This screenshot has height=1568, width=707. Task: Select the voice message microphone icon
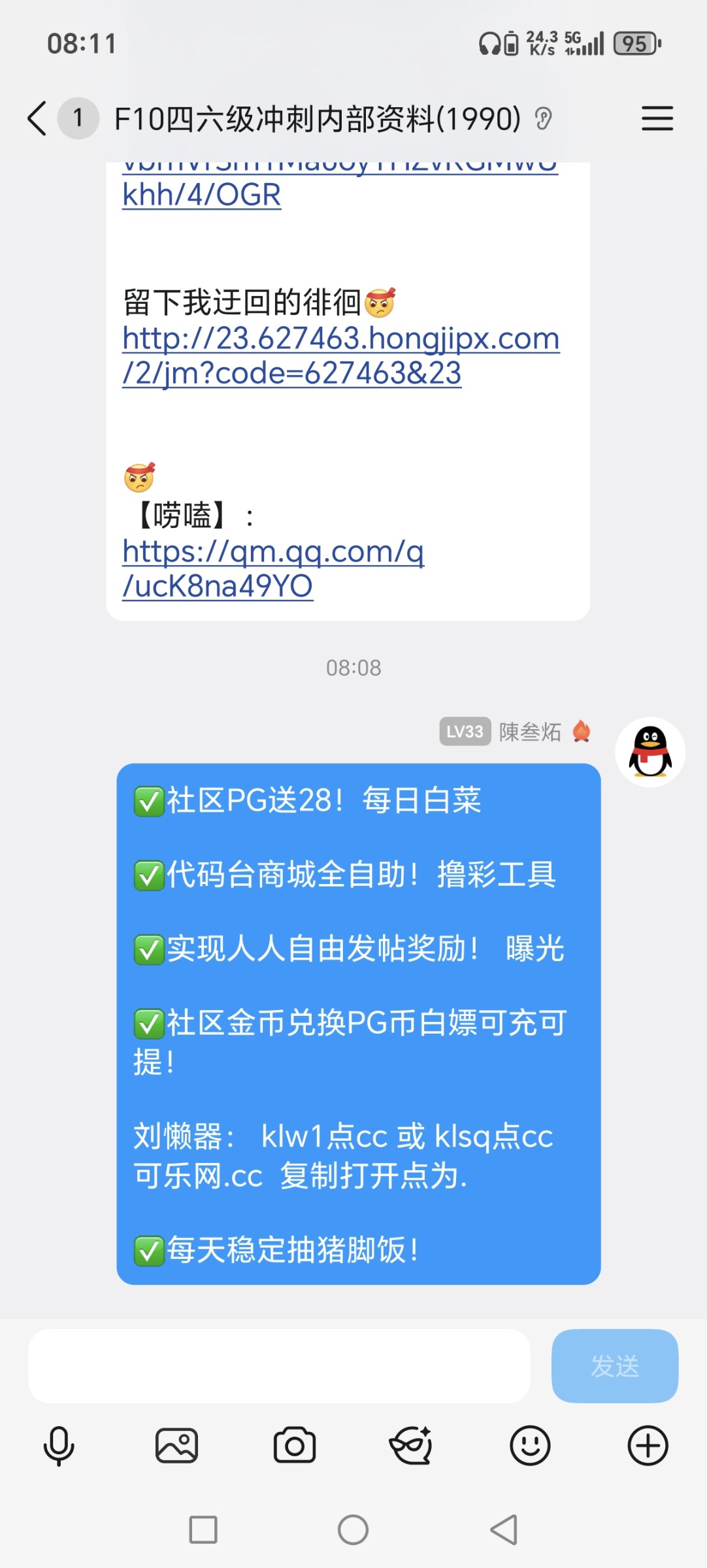(59, 1444)
